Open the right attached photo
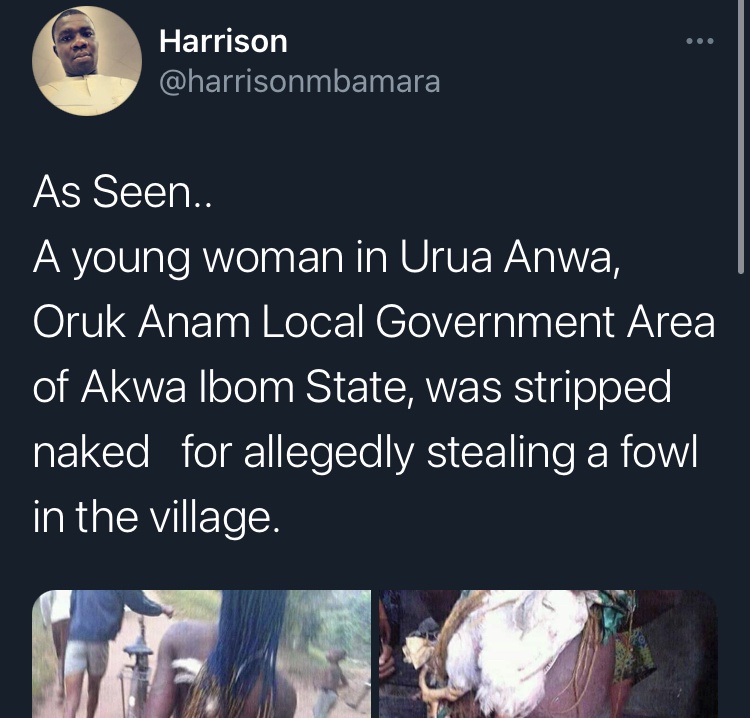750x718 pixels. click(x=548, y=655)
